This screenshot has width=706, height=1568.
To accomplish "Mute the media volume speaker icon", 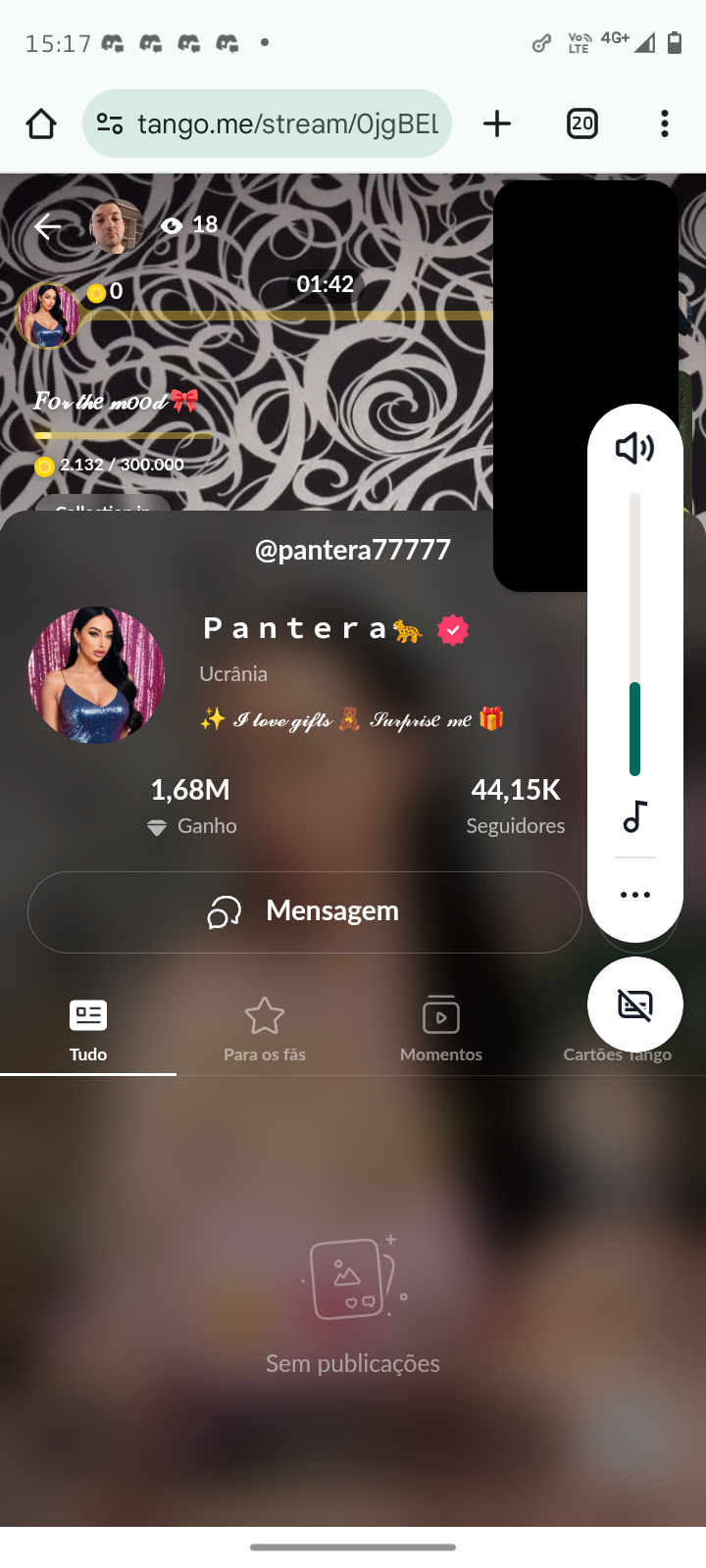I will click(x=634, y=448).
